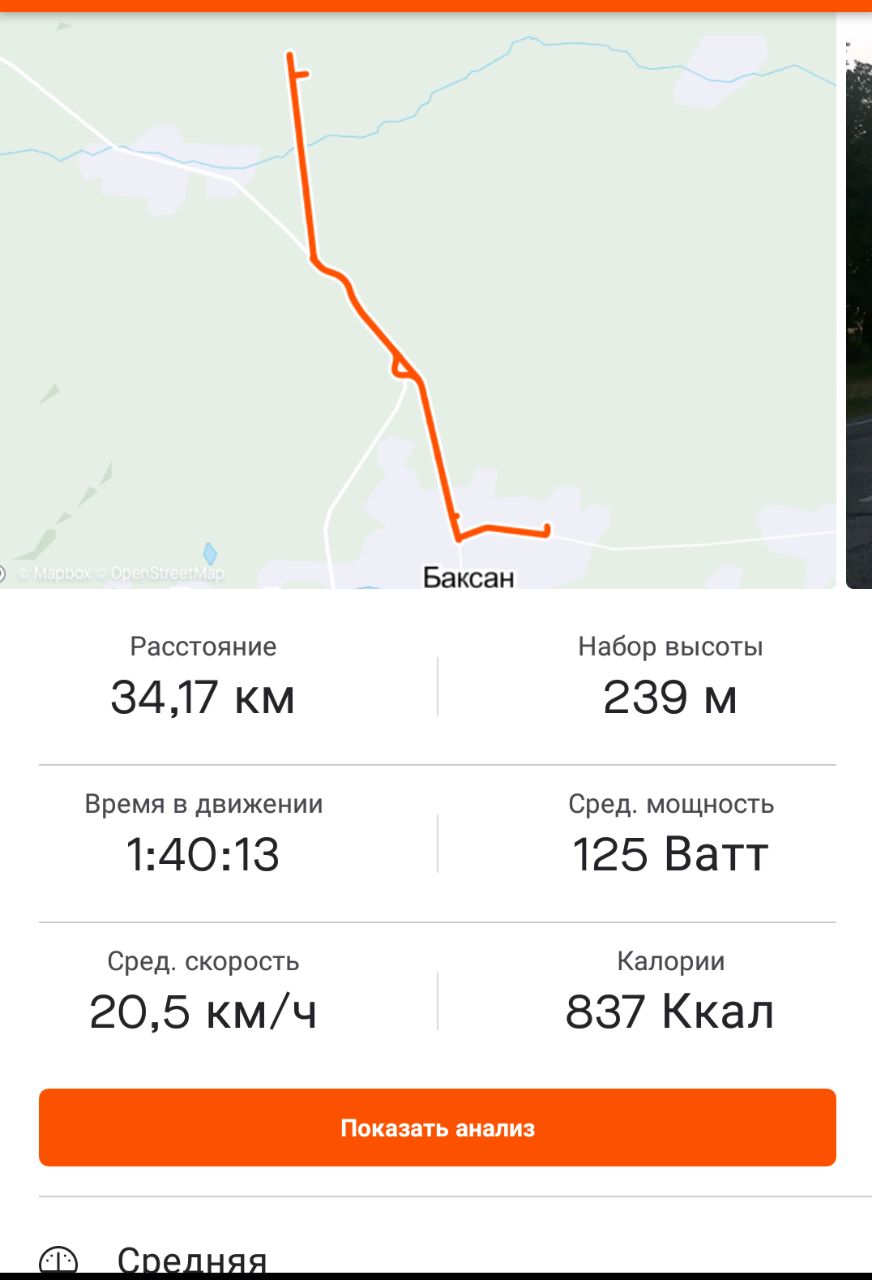This screenshot has height=1280, width=872.
Task: Open the ride route map
Action: [x=418, y=300]
